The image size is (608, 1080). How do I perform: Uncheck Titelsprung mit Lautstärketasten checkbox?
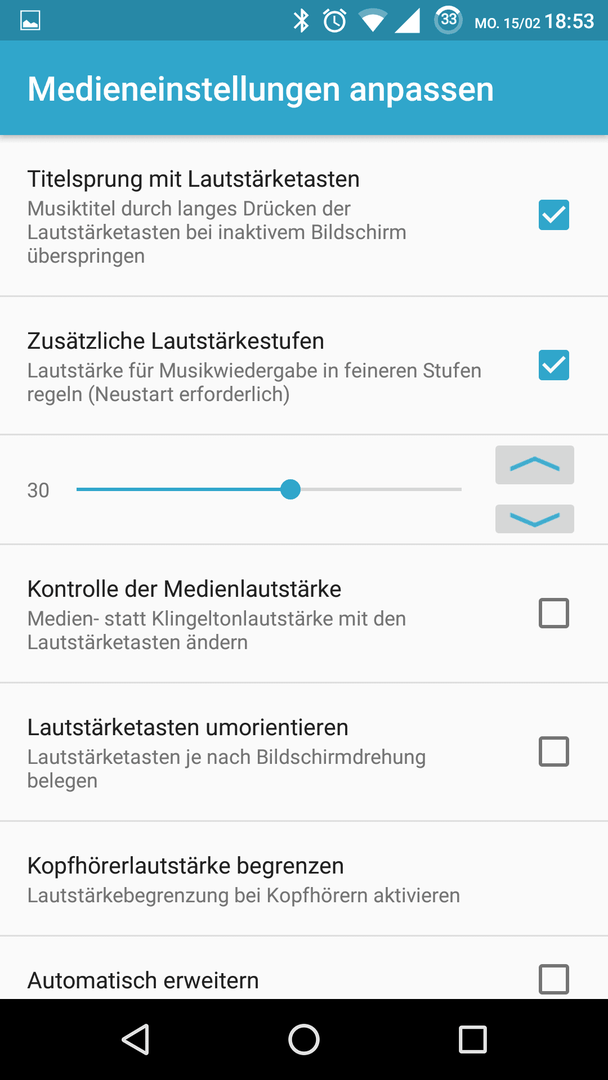tap(554, 215)
